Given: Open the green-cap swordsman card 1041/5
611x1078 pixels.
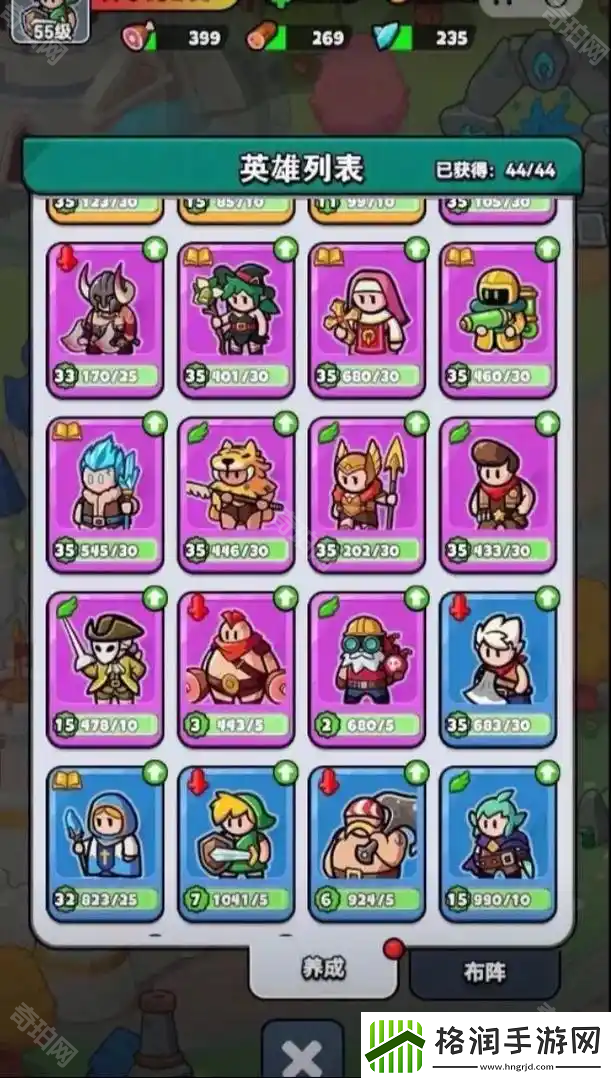Looking at the screenshot, I should pyautogui.click(x=236, y=842).
